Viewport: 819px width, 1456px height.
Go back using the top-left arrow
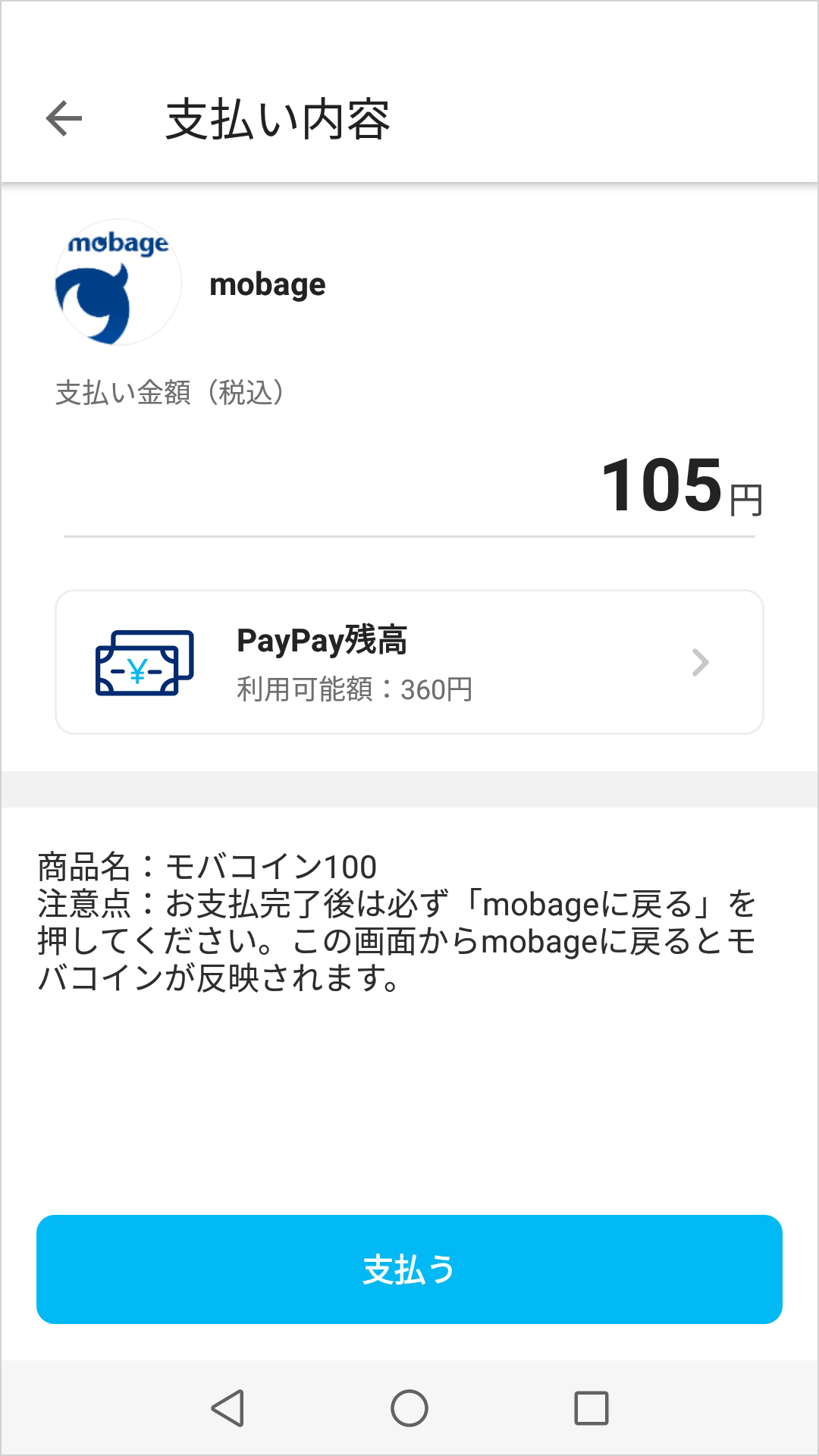[x=64, y=118]
